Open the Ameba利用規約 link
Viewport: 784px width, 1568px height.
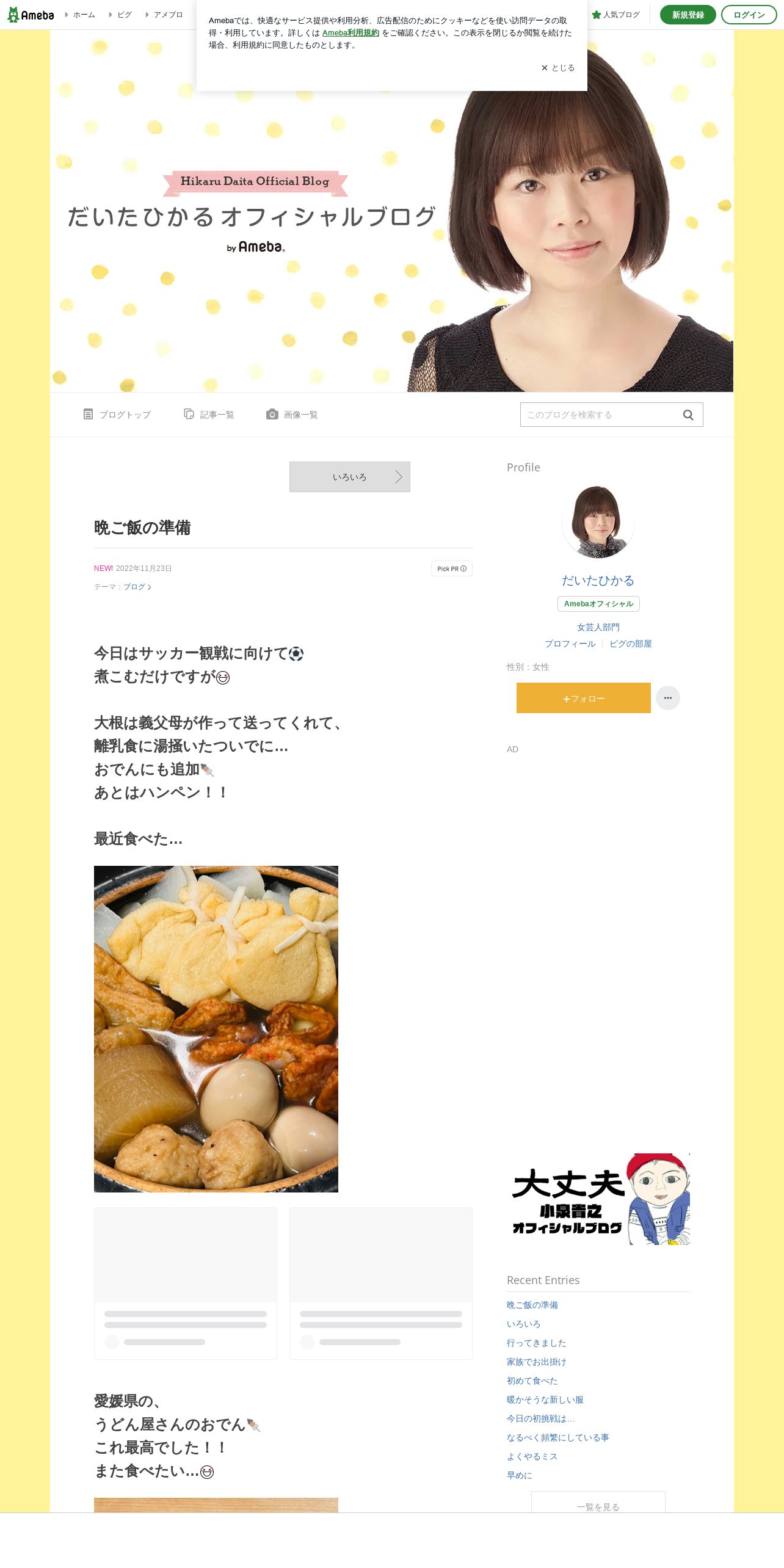(350, 33)
